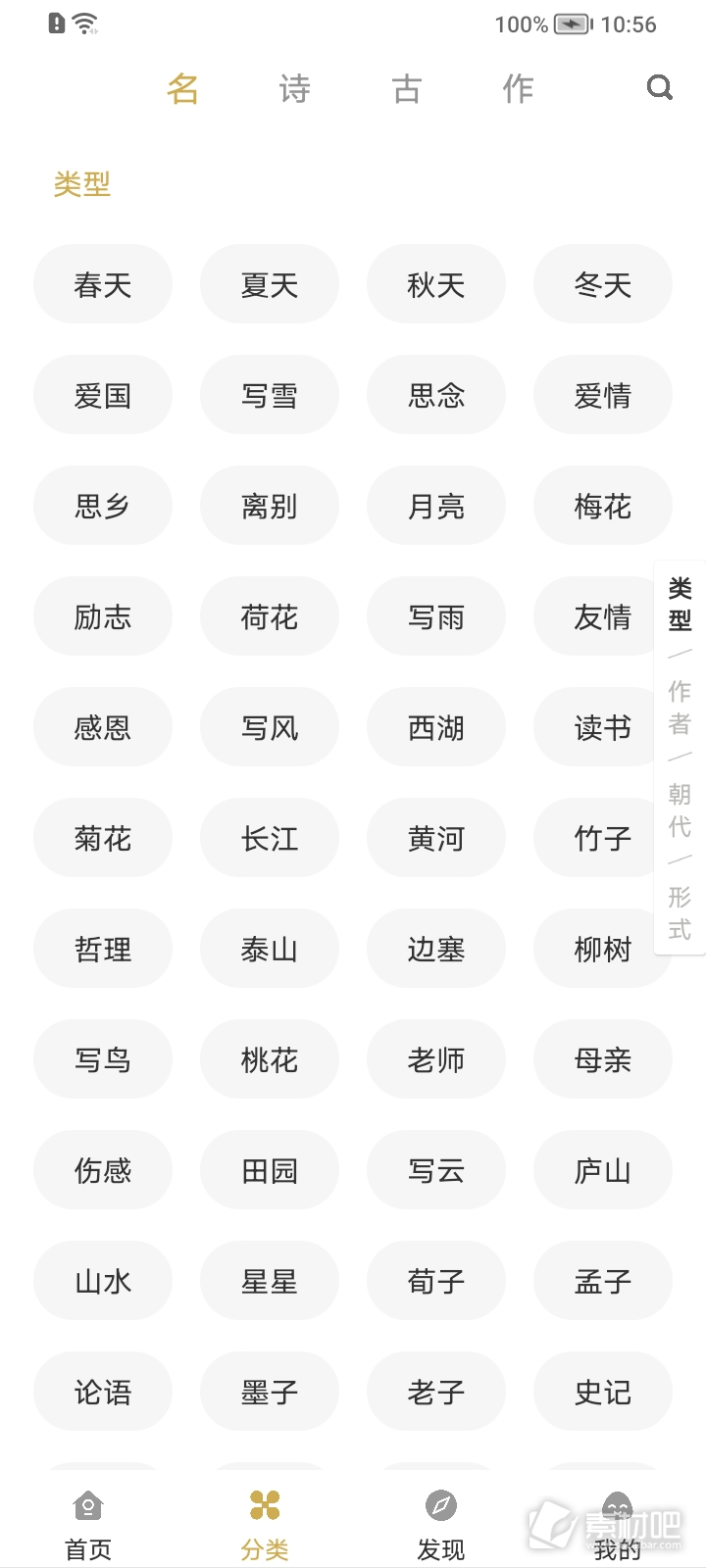
Task: Switch to the 古 top tab
Action: click(406, 89)
